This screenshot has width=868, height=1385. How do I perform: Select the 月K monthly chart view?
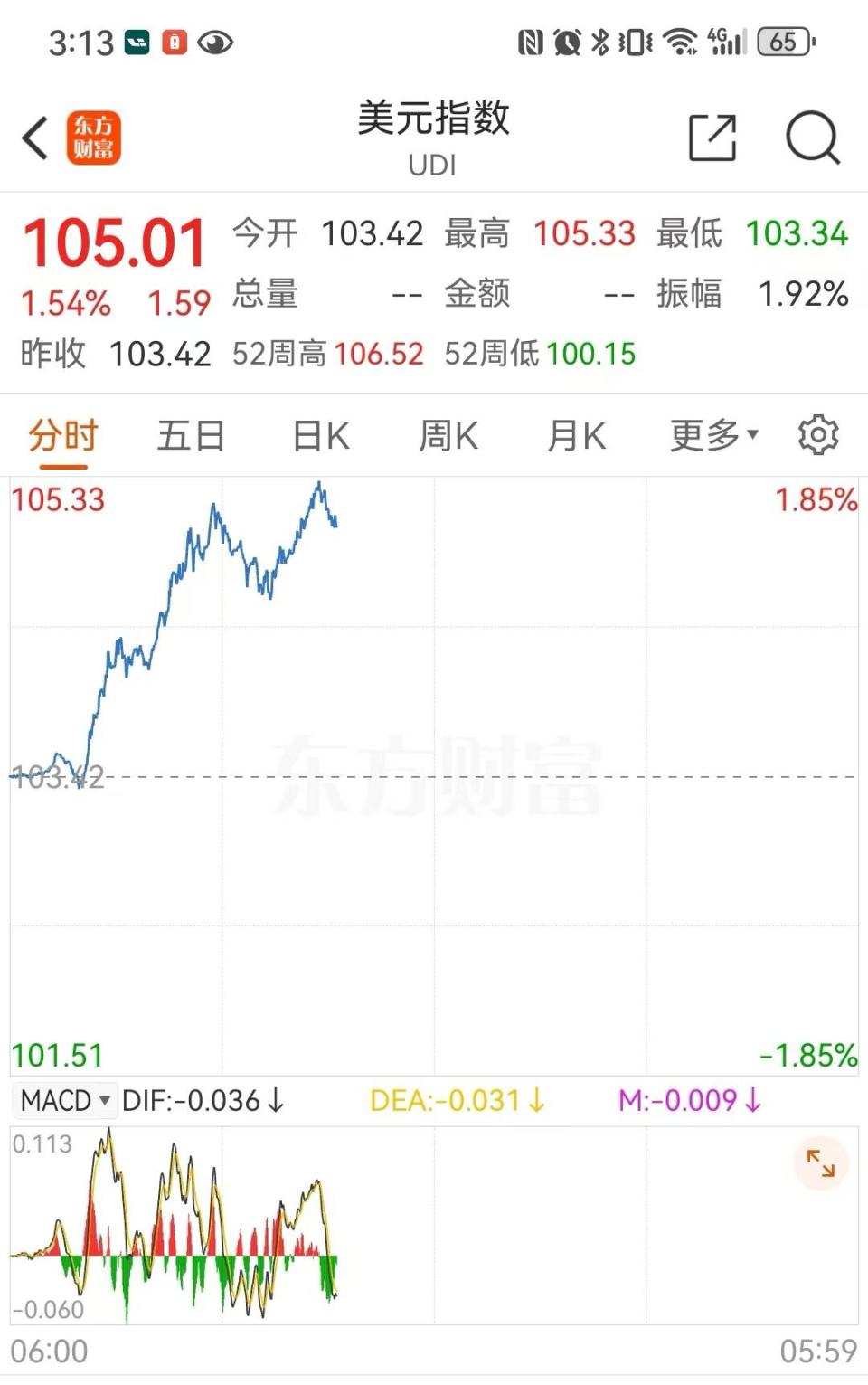[577, 435]
